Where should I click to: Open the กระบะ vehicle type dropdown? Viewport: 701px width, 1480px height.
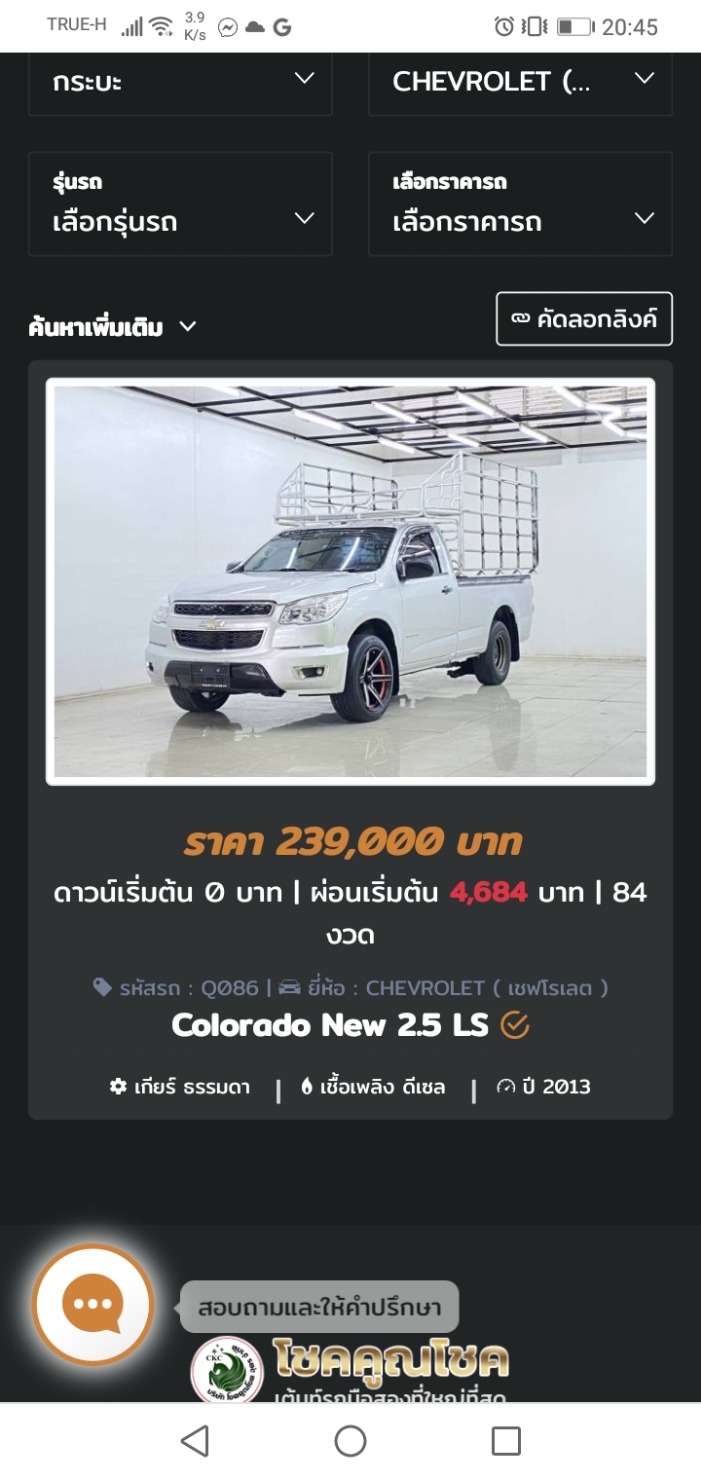pyautogui.click(x=180, y=83)
